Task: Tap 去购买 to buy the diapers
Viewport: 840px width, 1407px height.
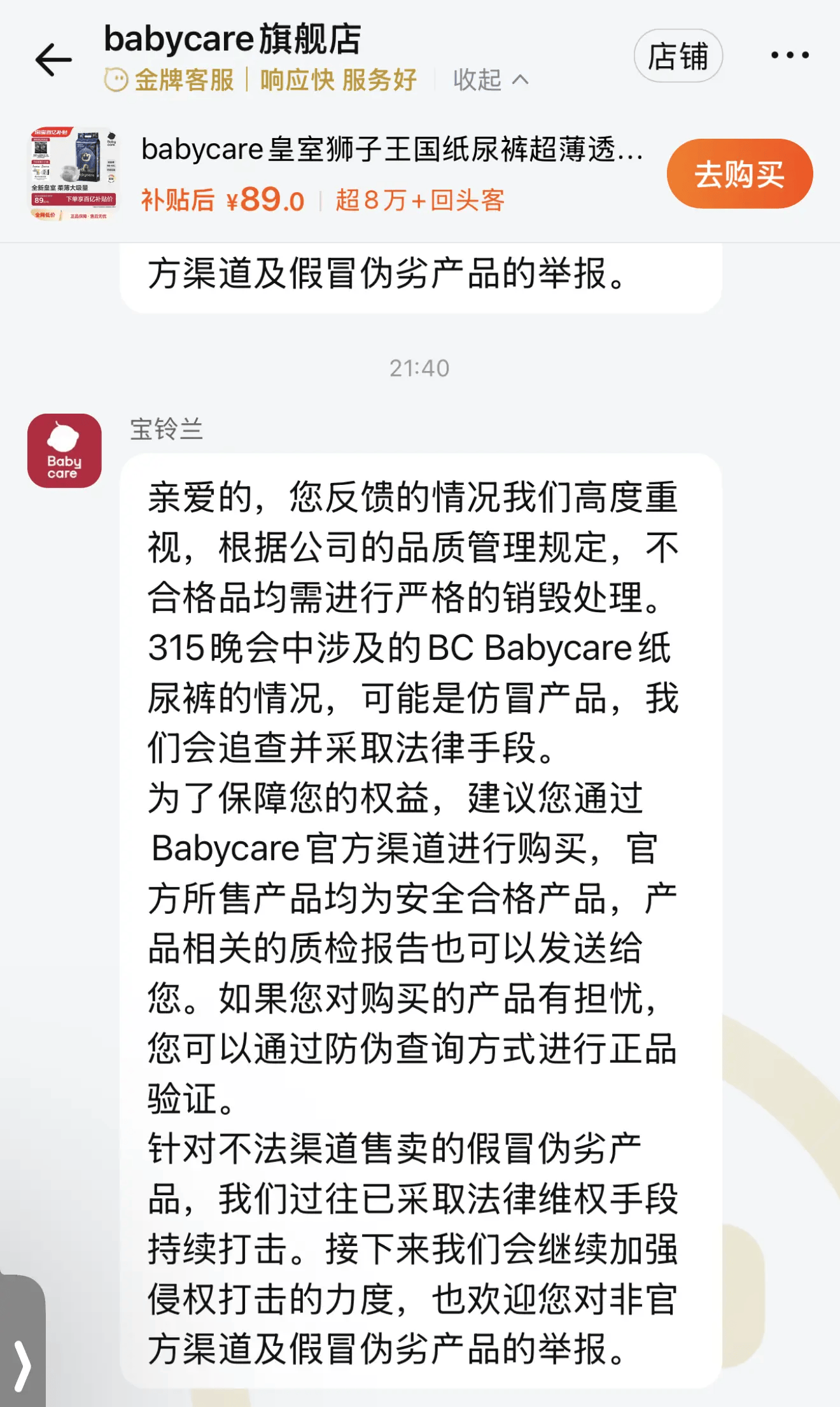Action: tap(739, 174)
